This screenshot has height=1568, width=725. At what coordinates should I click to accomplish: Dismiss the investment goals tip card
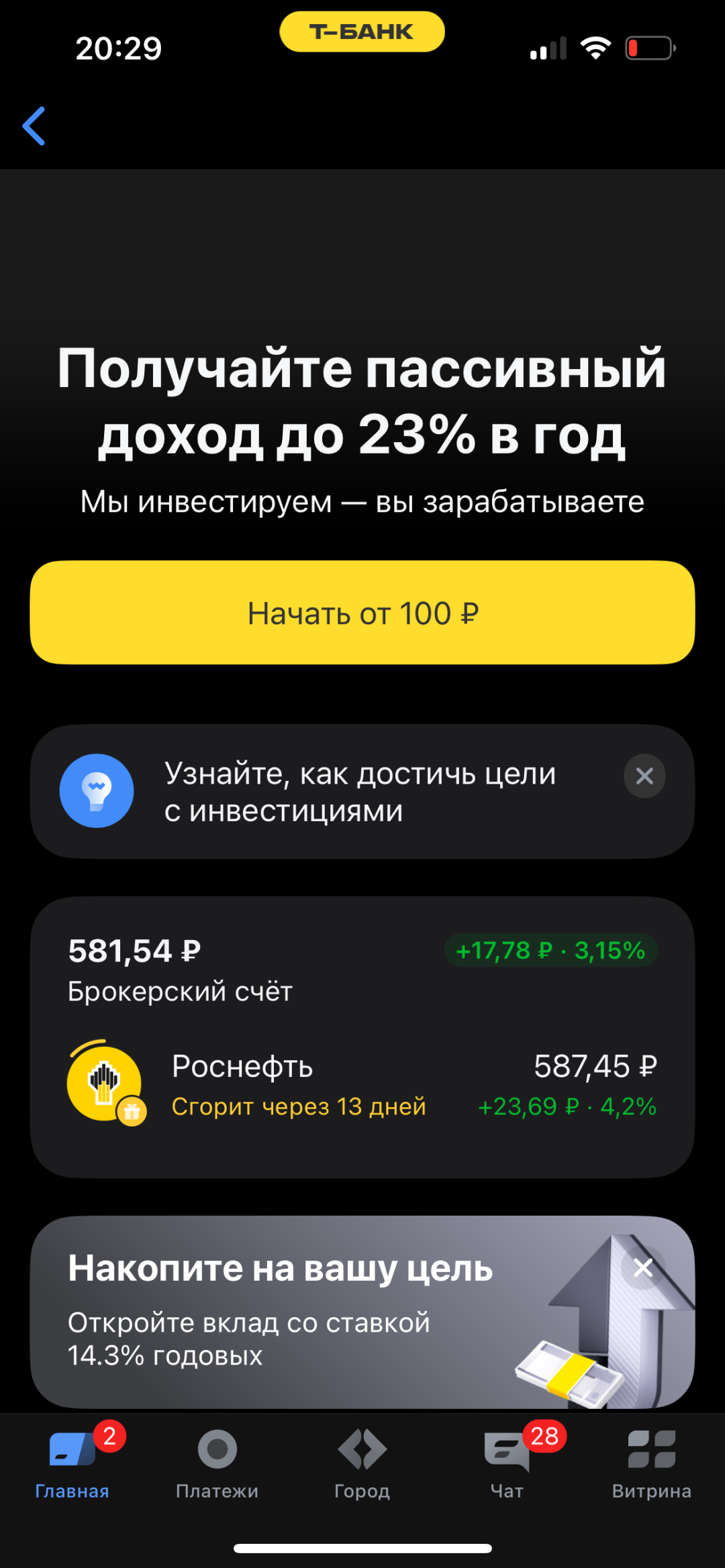tap(644, 776)
